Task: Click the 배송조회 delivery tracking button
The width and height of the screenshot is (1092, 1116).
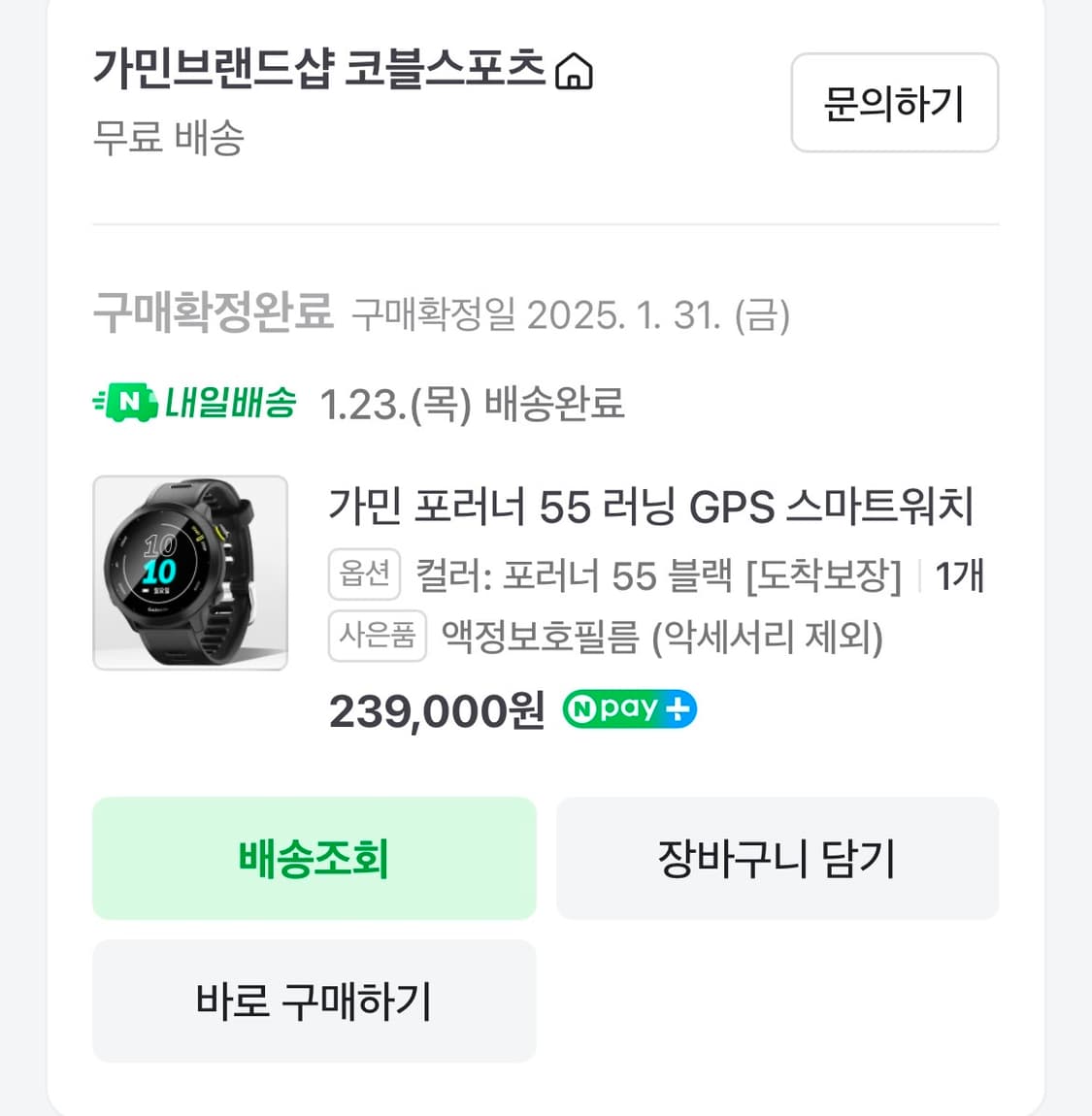Action: (x=314, y=859)
